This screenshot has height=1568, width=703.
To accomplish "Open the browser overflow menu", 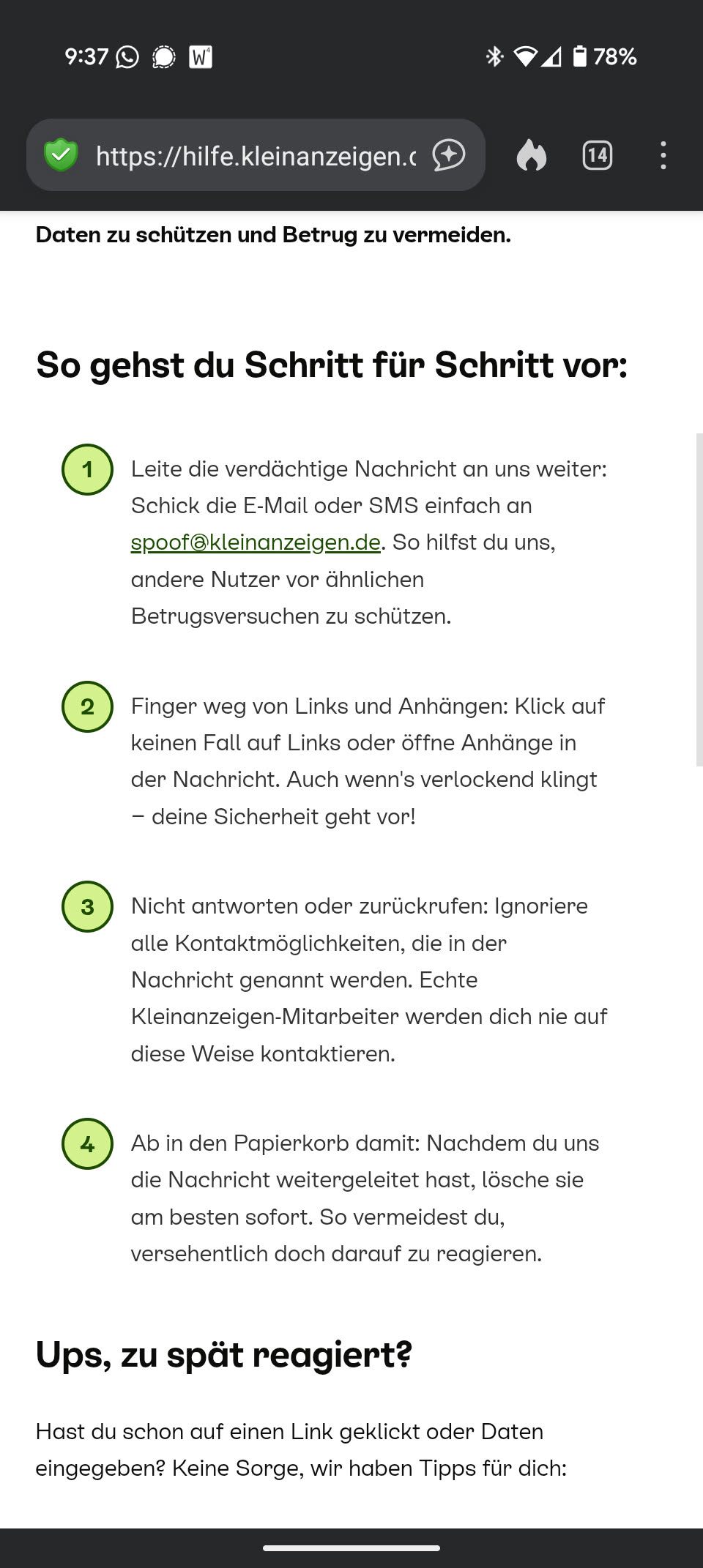I will (663, 155).
